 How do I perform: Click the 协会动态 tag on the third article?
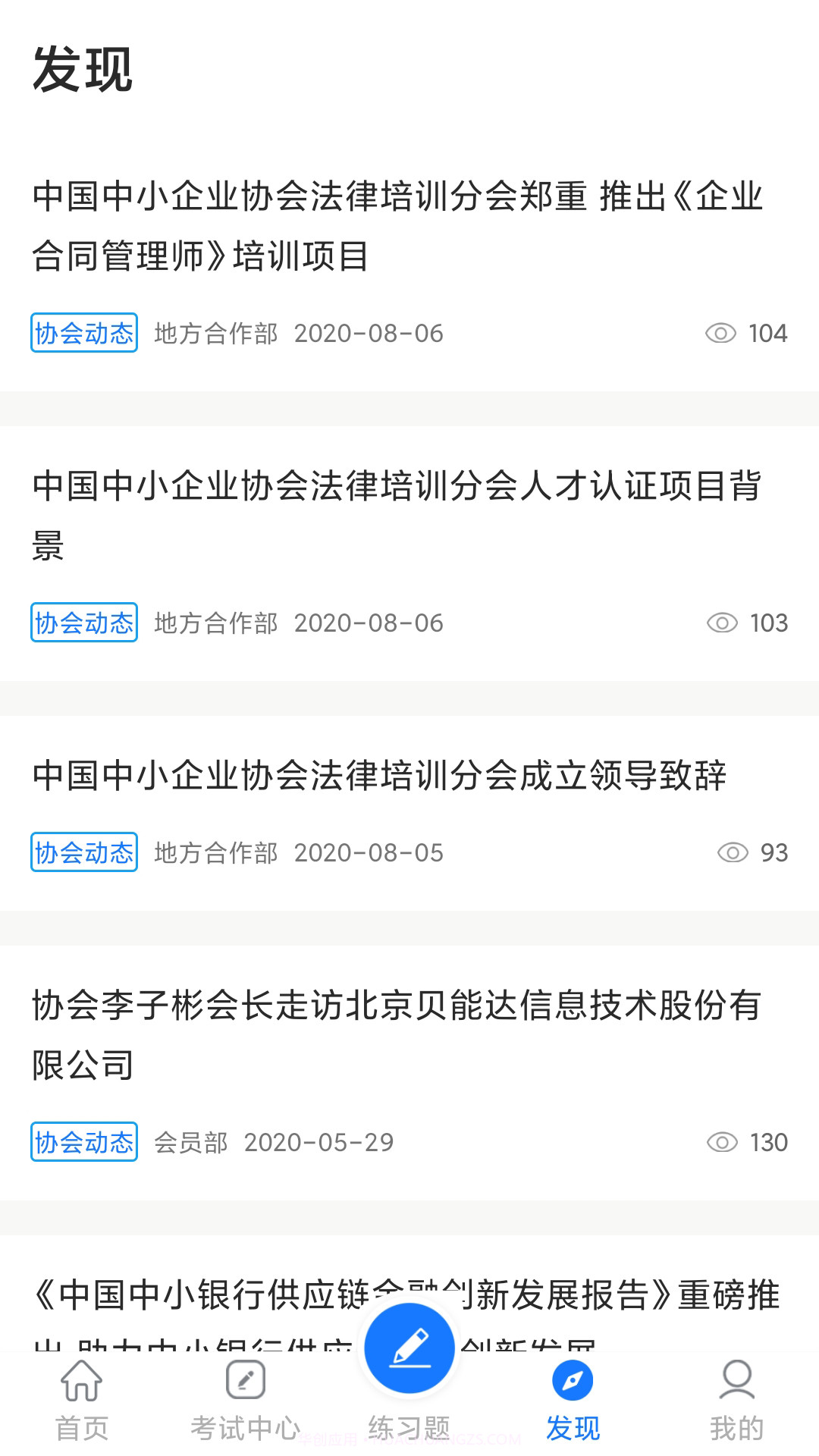pos(83,852)
